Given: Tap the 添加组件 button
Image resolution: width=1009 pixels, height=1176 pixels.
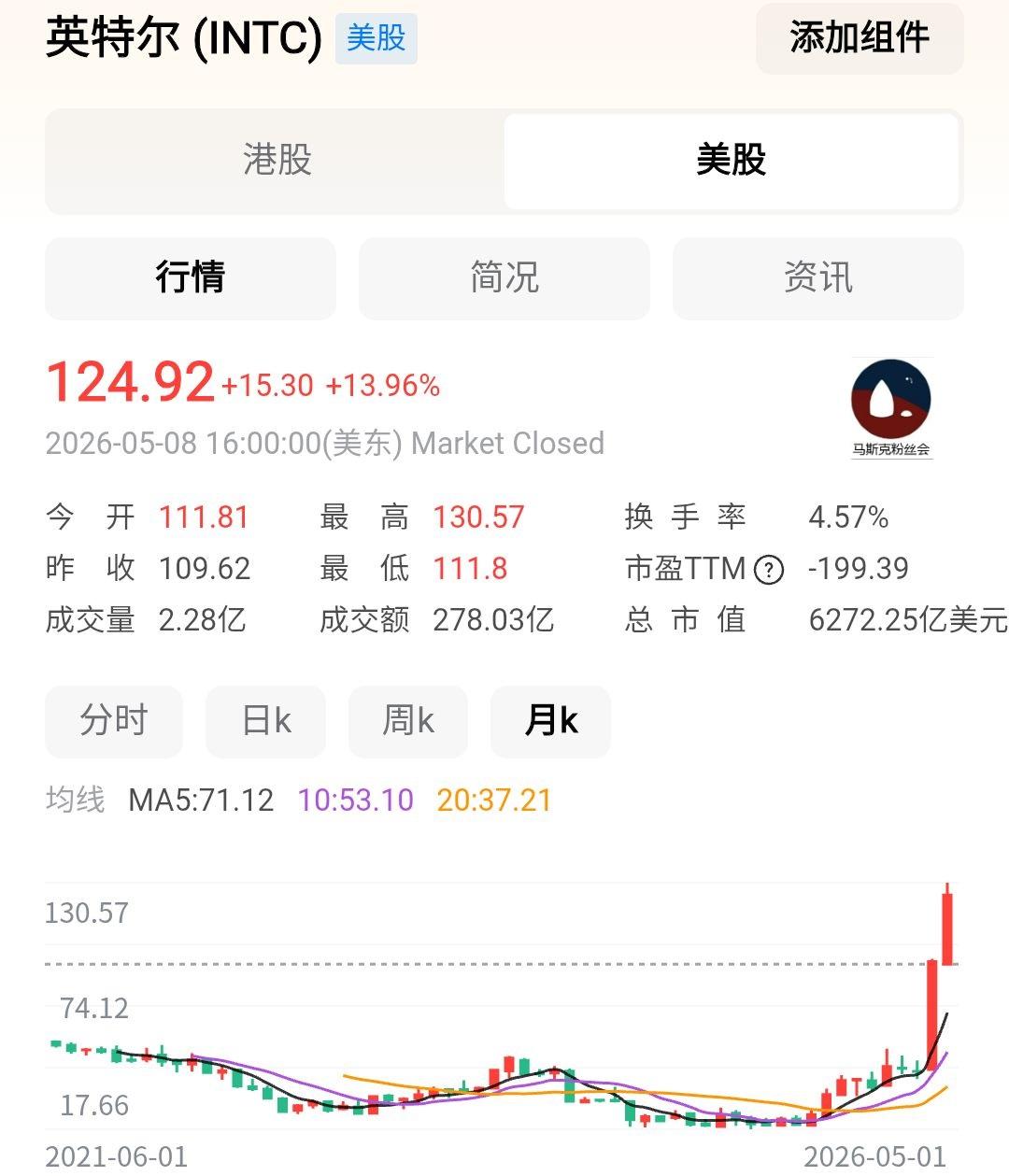Looking at the screenshot, I should point(860,38).
